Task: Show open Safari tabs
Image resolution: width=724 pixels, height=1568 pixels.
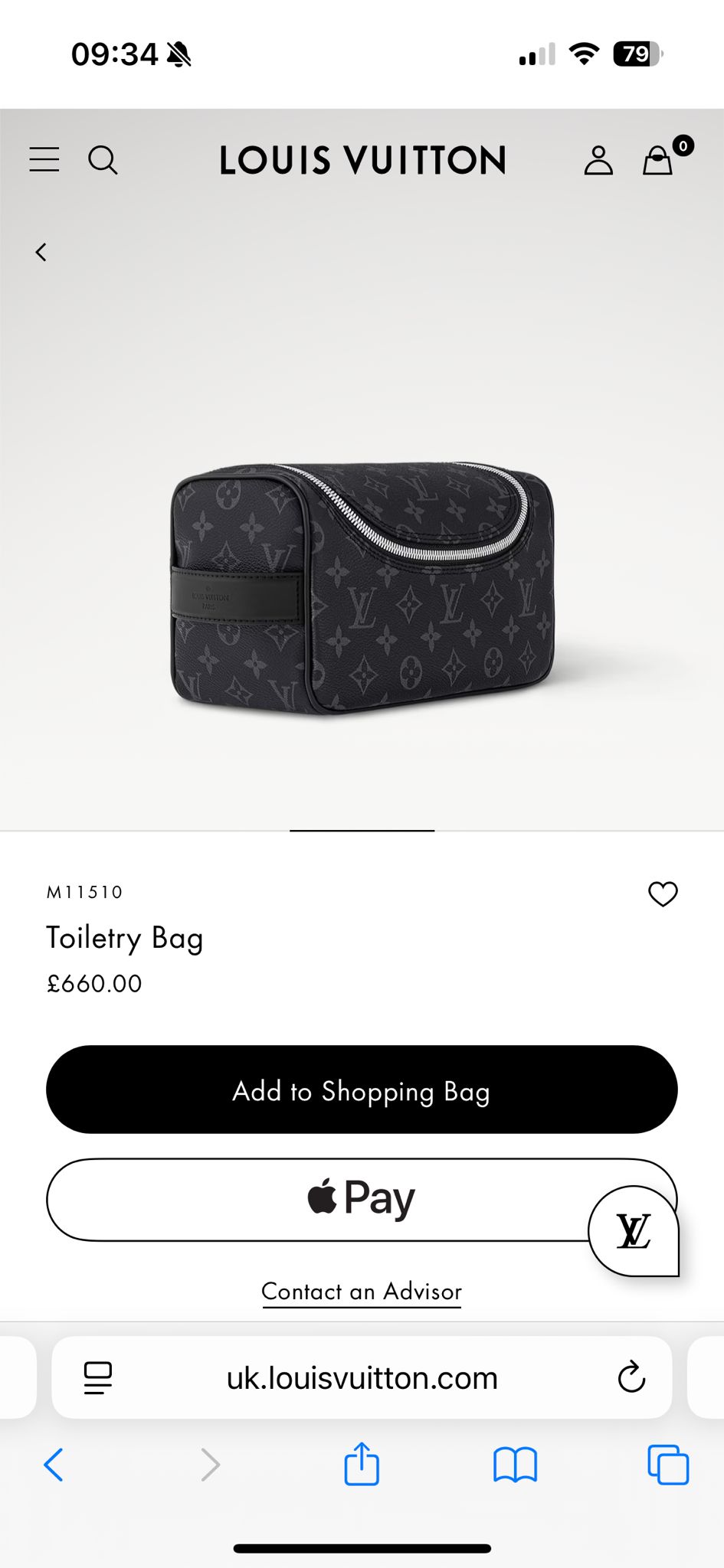Action: [x=668, y=1465]
